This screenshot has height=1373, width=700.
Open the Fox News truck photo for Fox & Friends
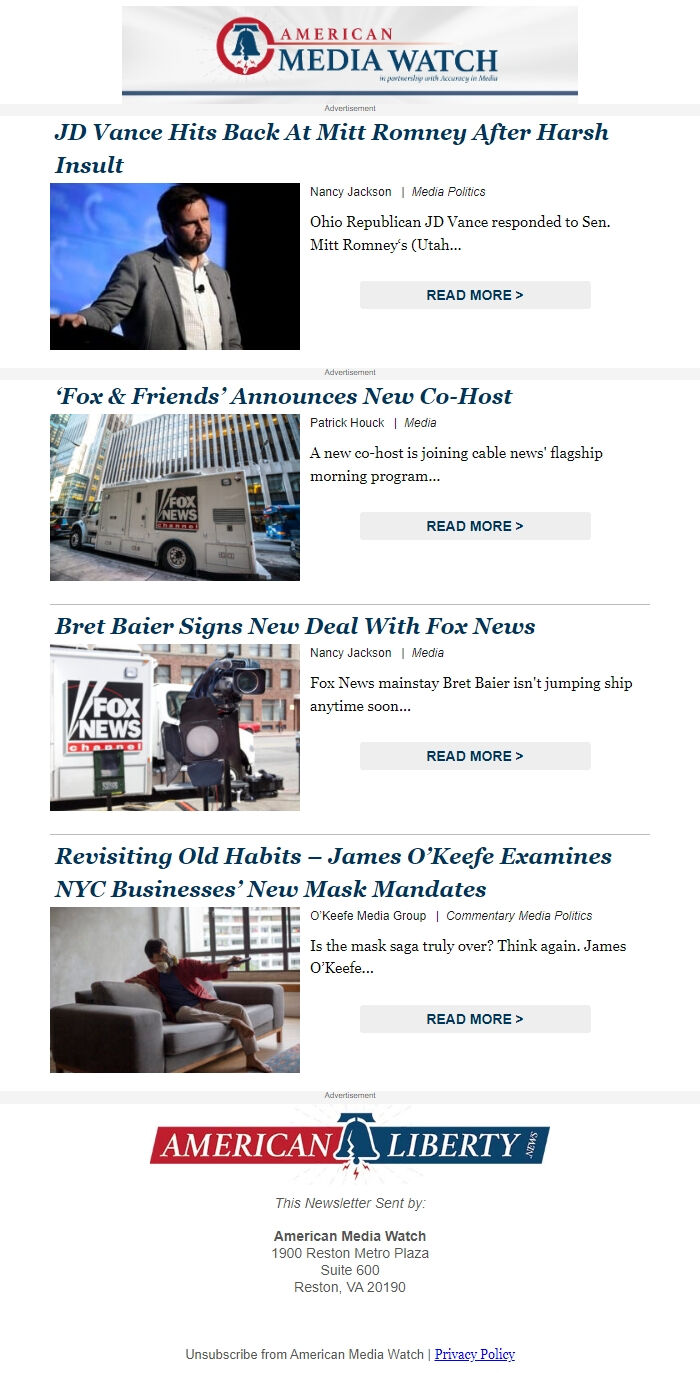click(175, 497)
